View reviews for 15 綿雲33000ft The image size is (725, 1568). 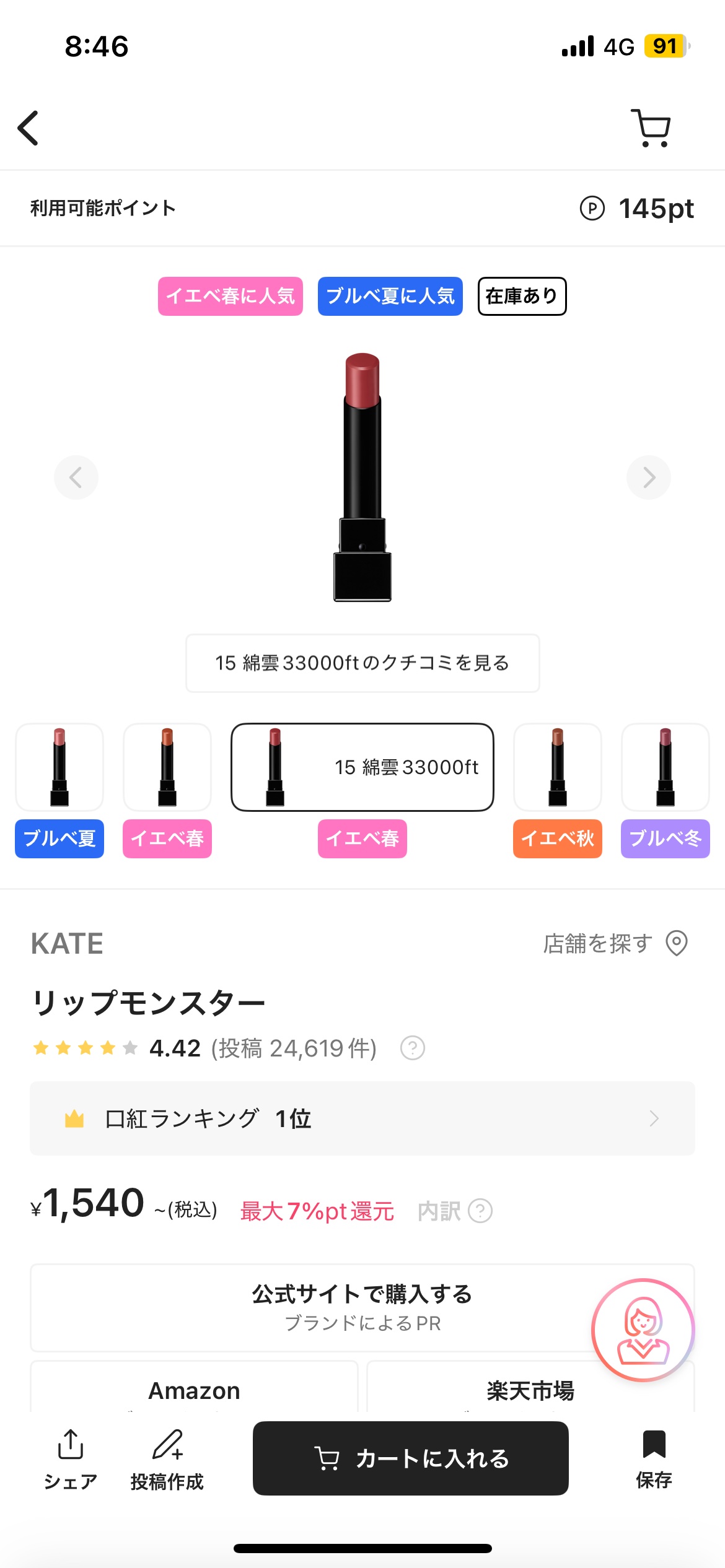pyautogui.click(x=362, y=663)
